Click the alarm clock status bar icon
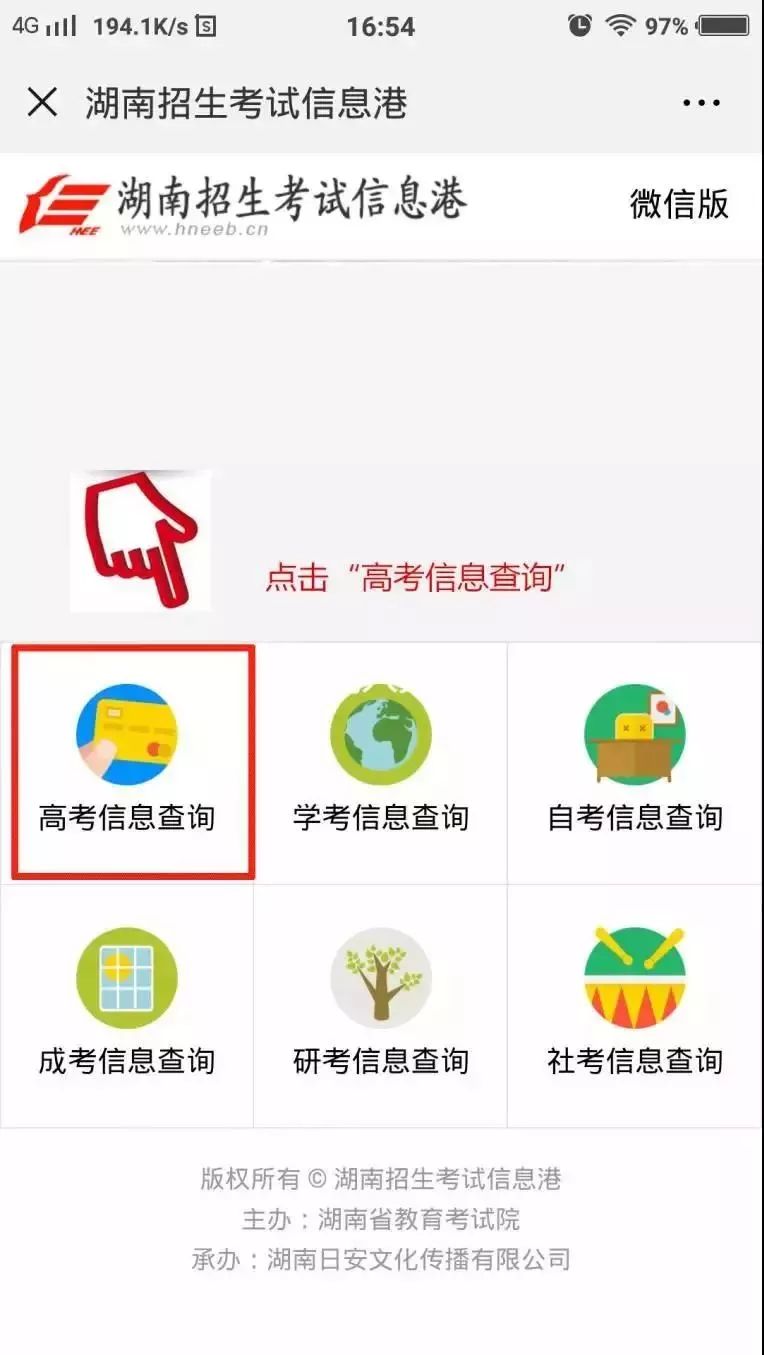 tap(578, 25)
